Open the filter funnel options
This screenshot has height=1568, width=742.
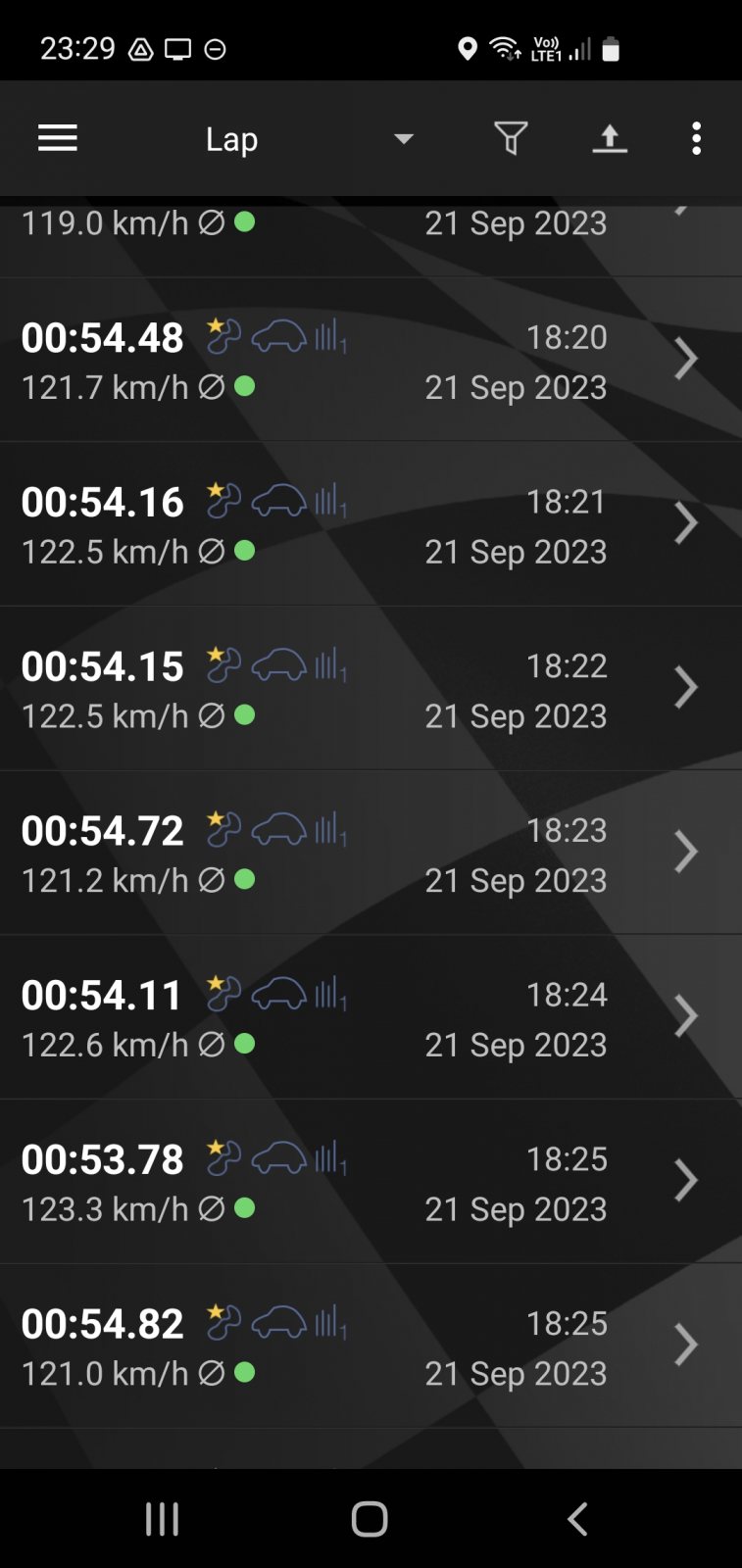(511, 138)
